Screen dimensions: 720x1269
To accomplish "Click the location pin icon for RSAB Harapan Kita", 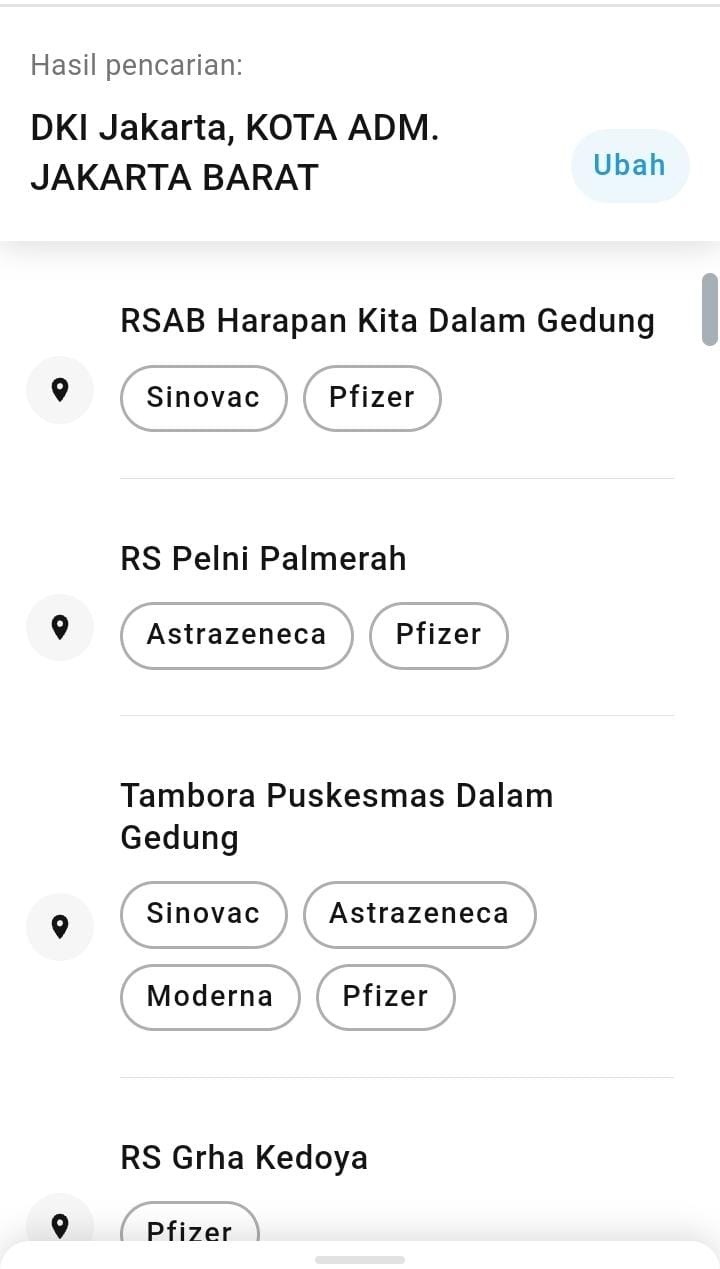I will point(59,389).
